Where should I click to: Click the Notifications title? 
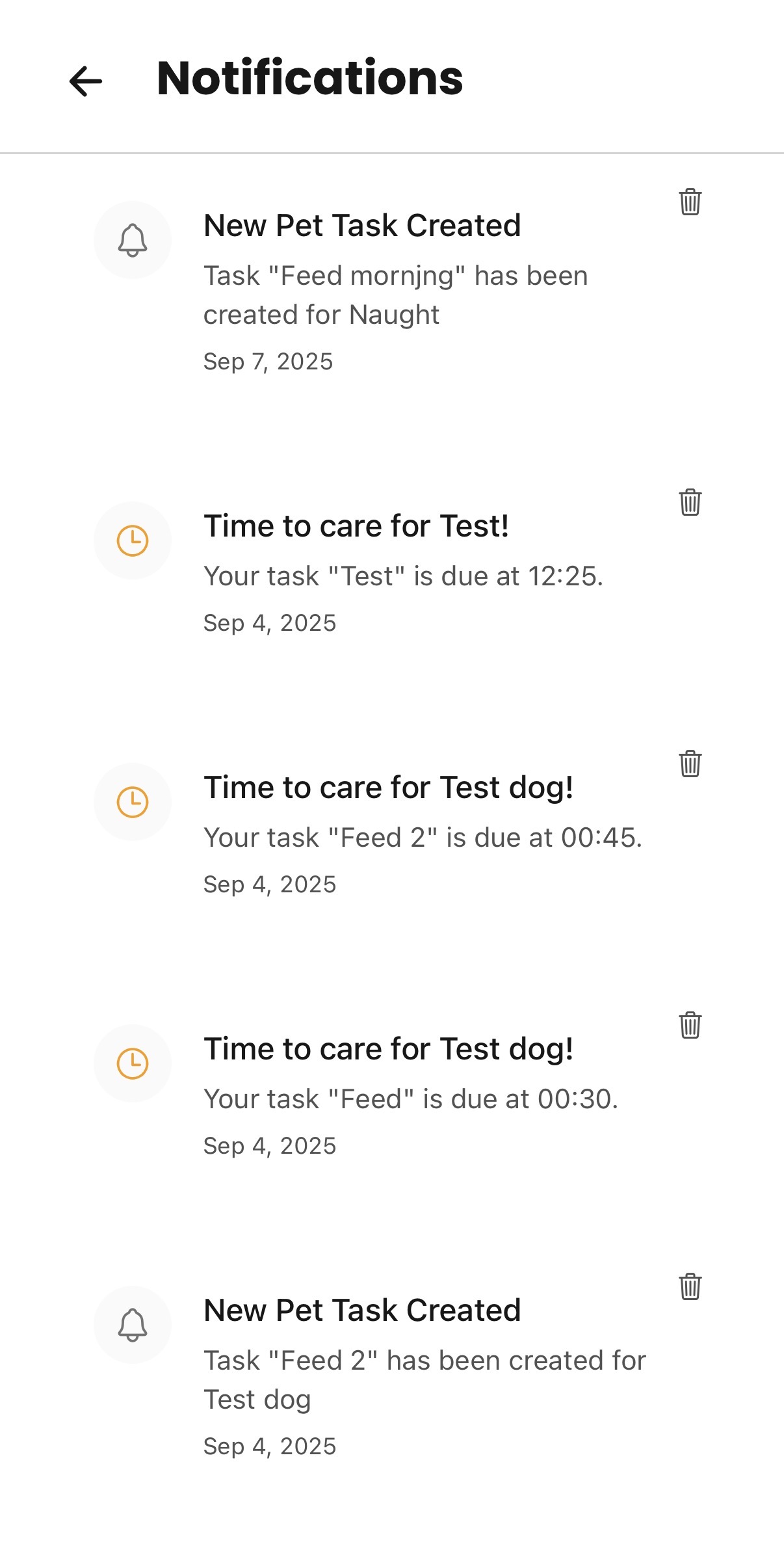point(310,79)
